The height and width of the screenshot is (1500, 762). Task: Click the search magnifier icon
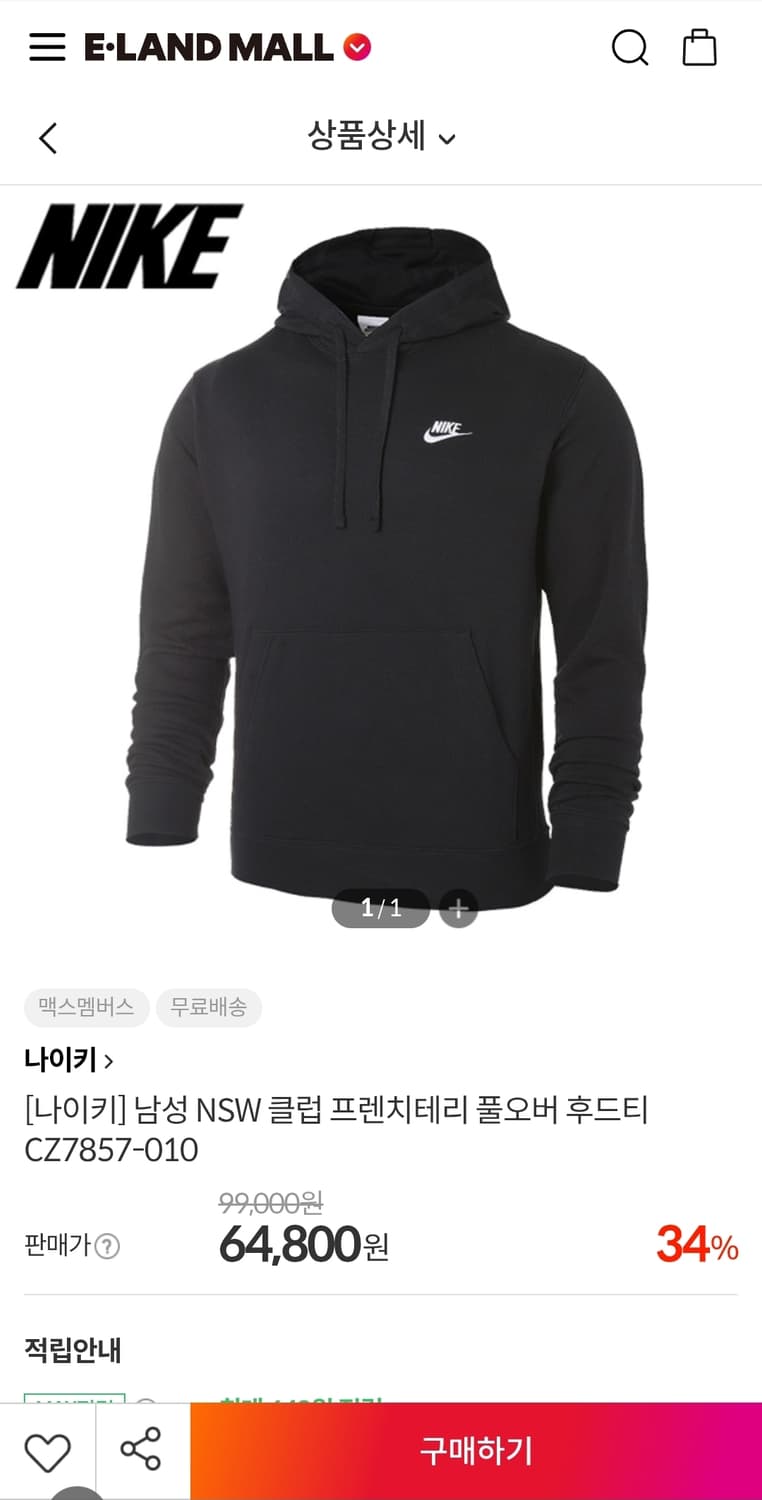[x=630, y=46]
